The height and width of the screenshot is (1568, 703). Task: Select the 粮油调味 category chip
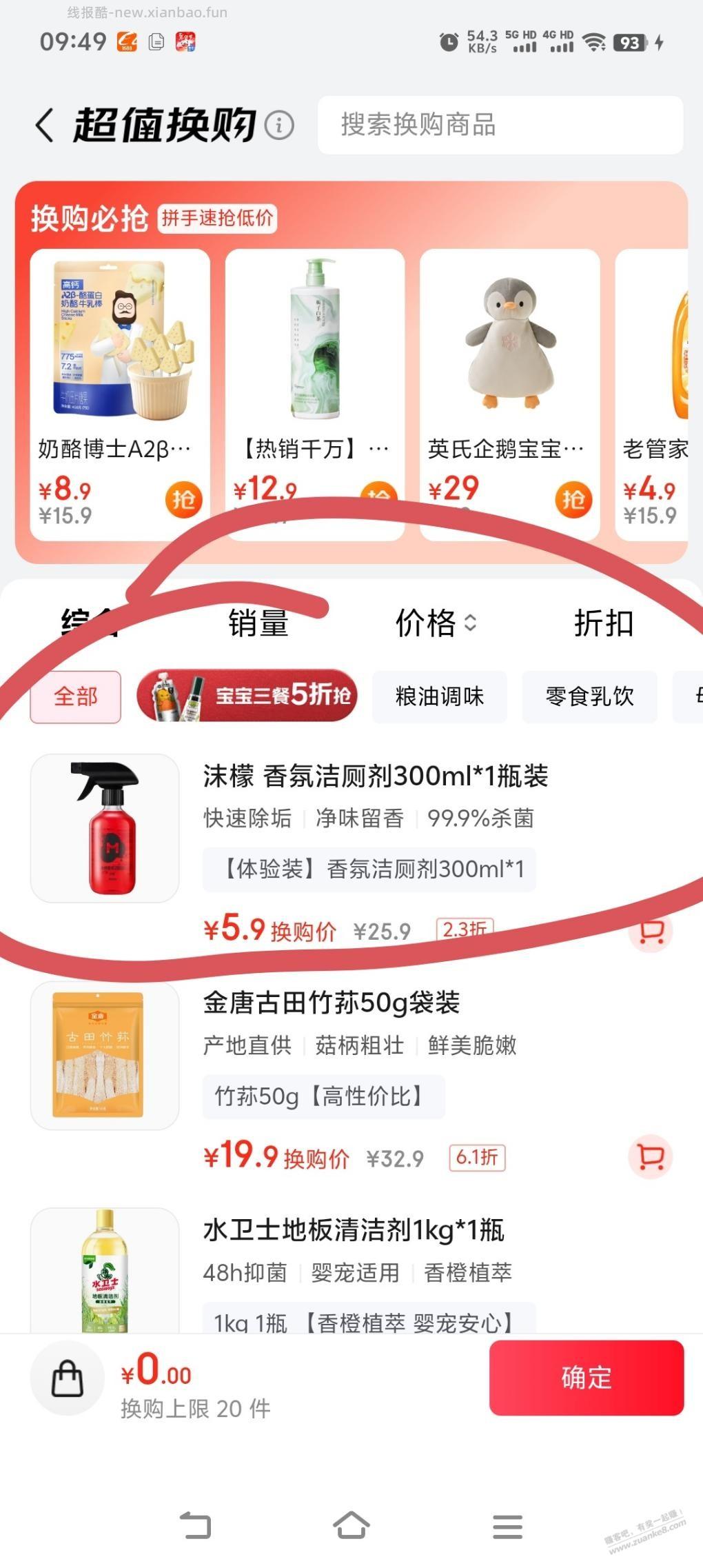439,696
